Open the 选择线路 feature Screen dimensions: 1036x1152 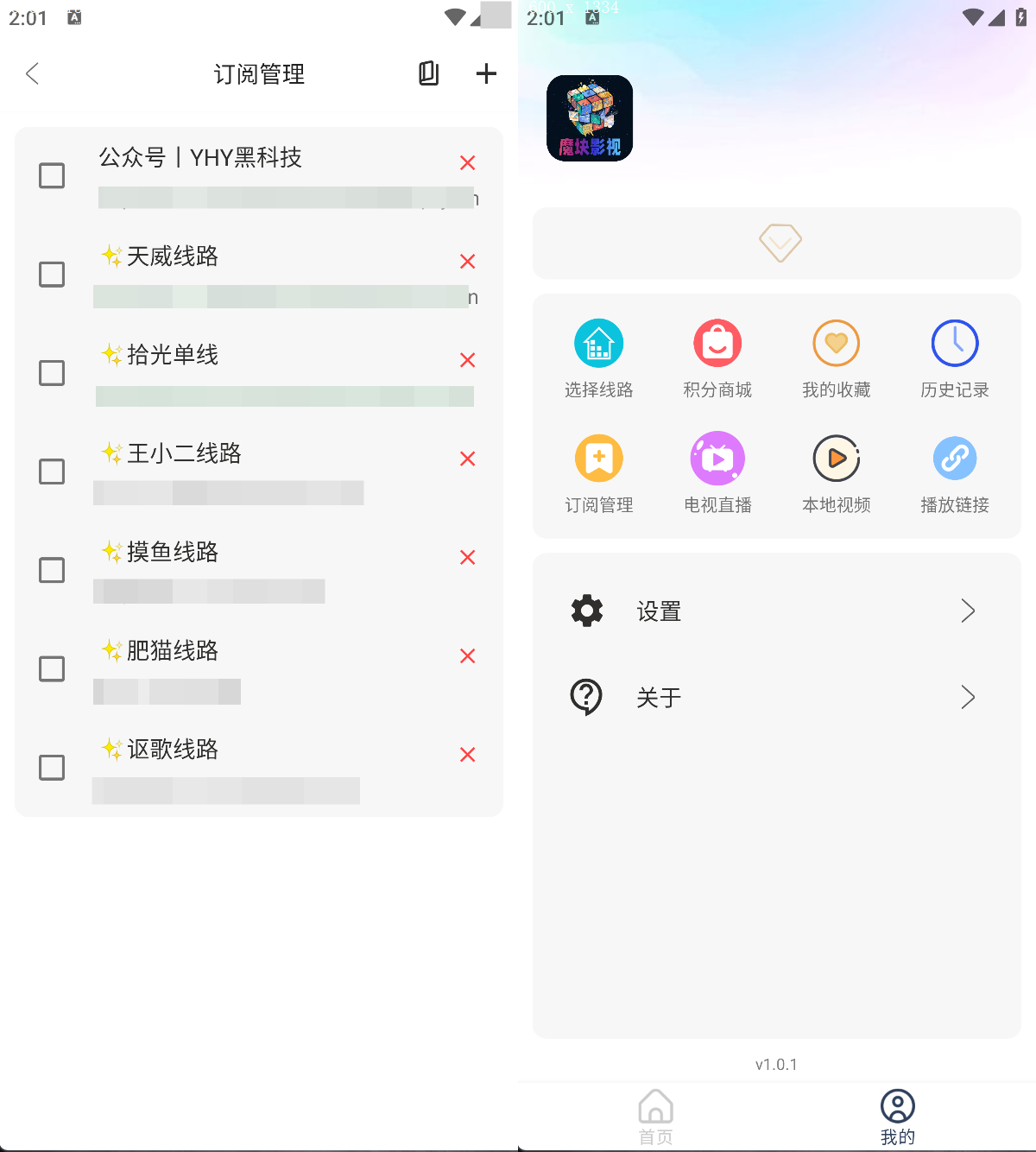coord(599,357)
